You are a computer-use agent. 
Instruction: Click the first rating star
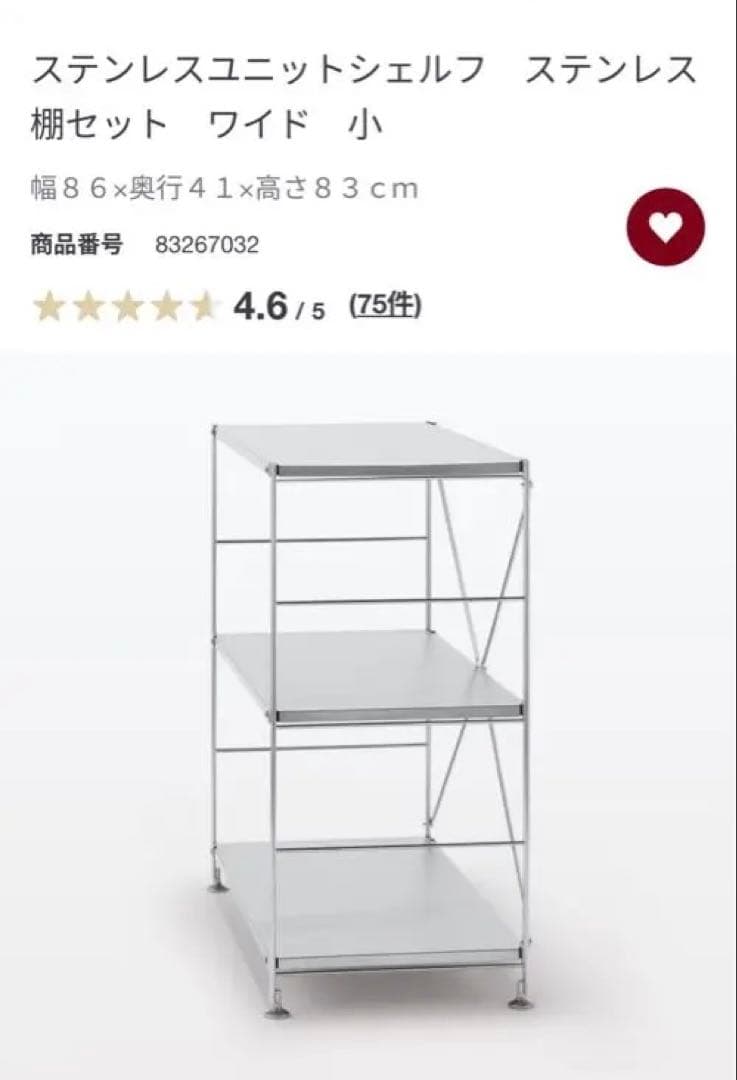click(x=50, y=306)
